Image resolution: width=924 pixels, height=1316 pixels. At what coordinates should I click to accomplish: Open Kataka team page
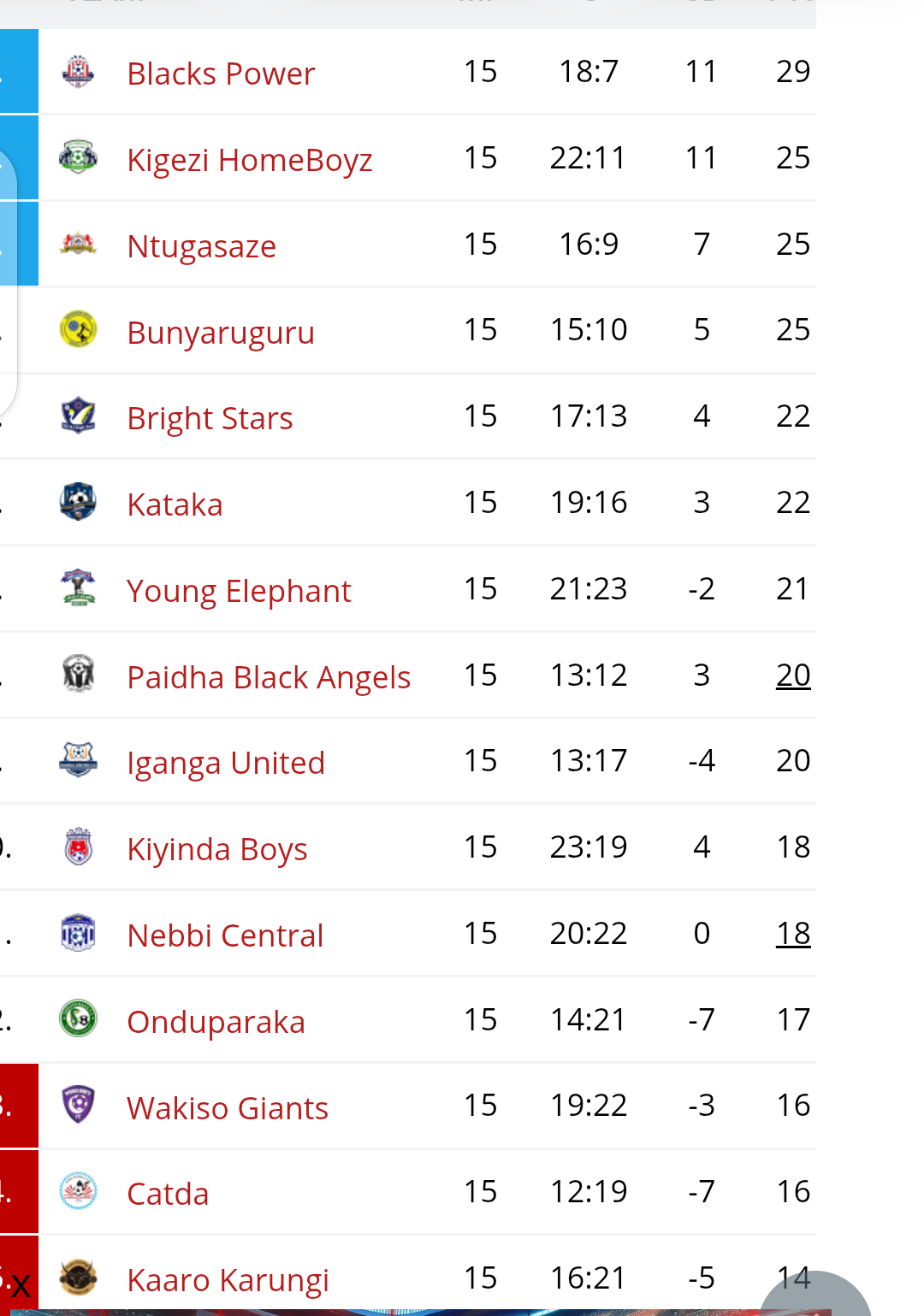pyautogui.click(x=175, y=505)
